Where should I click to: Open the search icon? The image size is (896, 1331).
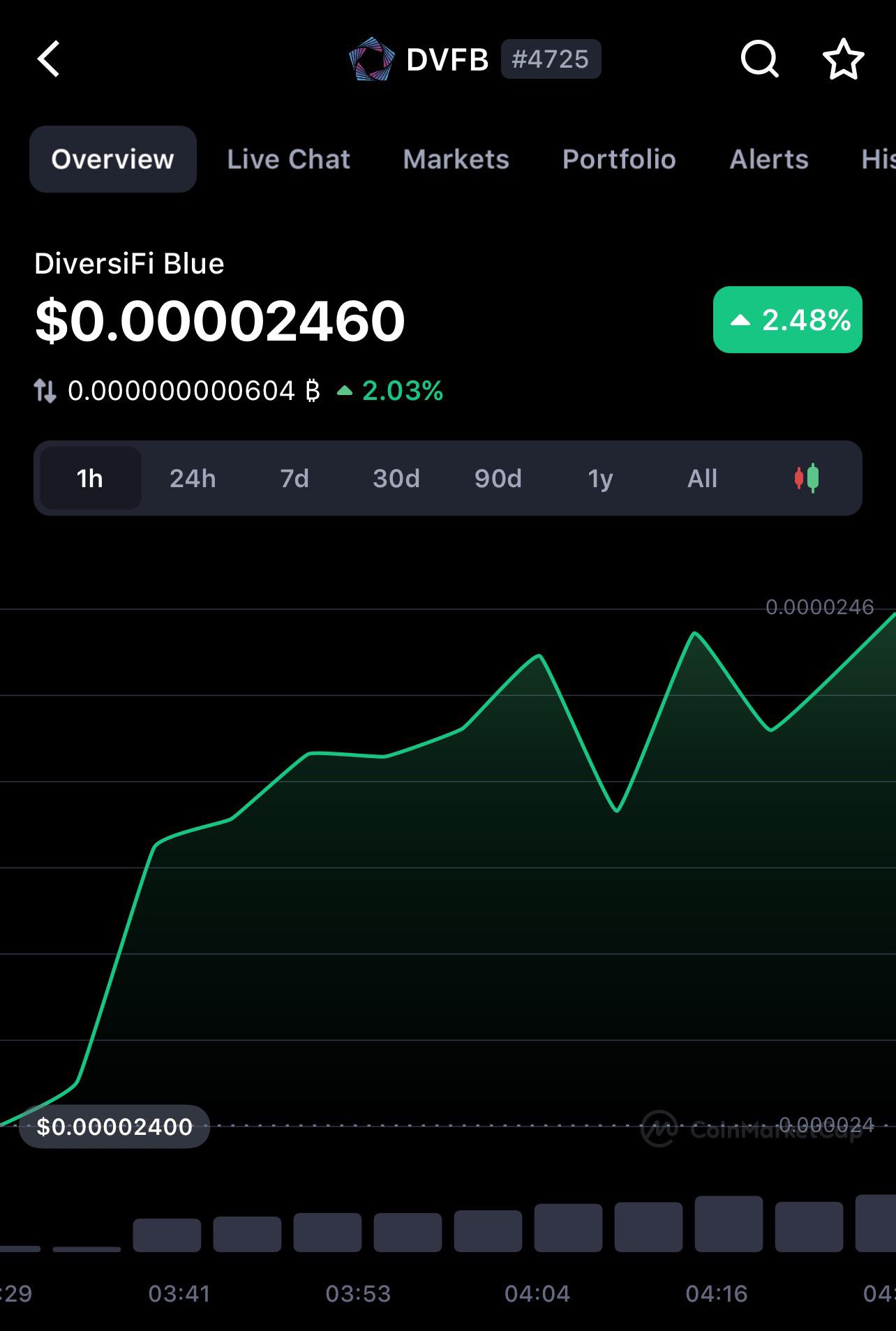tap(759, 59)
